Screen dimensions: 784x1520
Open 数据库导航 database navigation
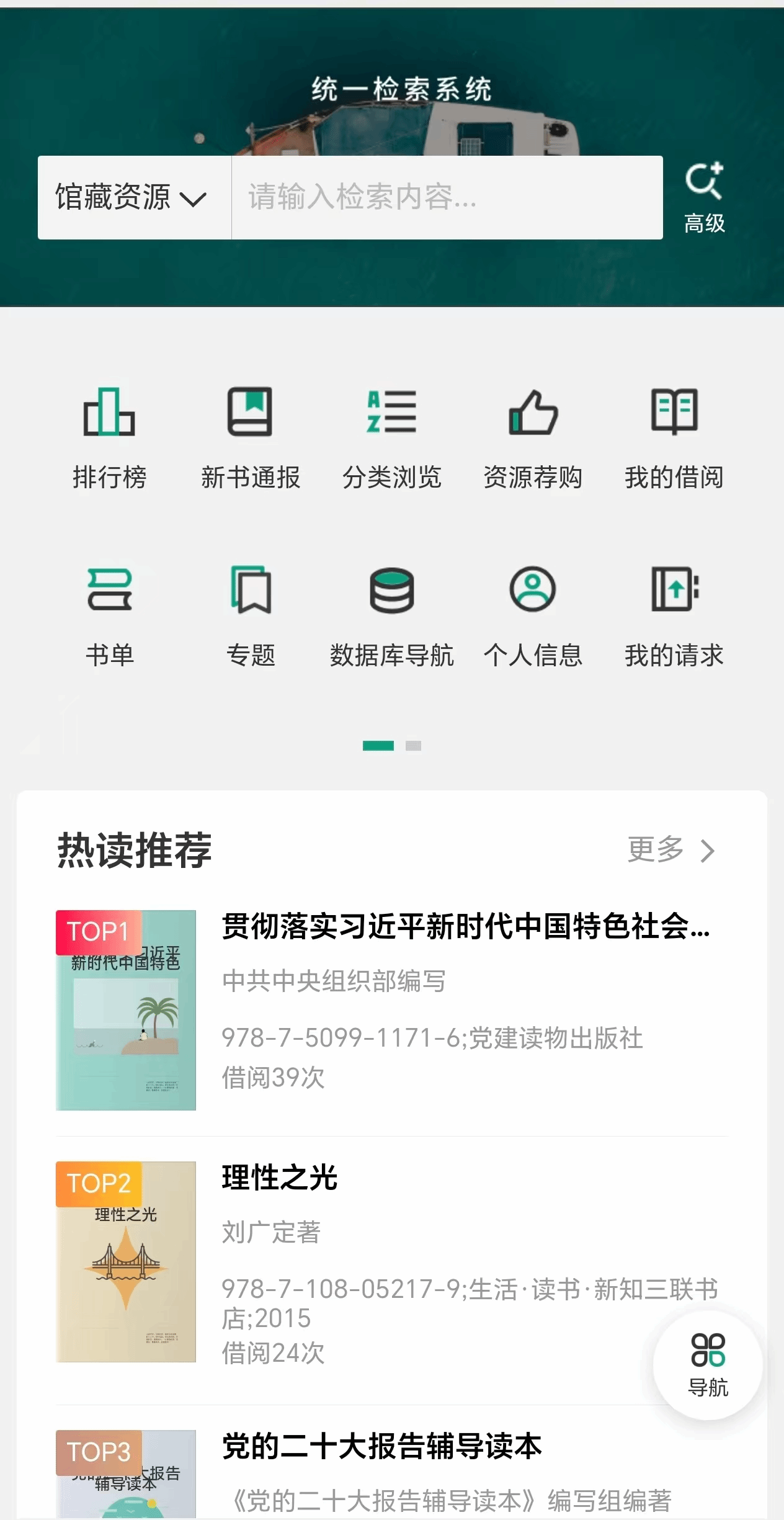coord(391,615)
